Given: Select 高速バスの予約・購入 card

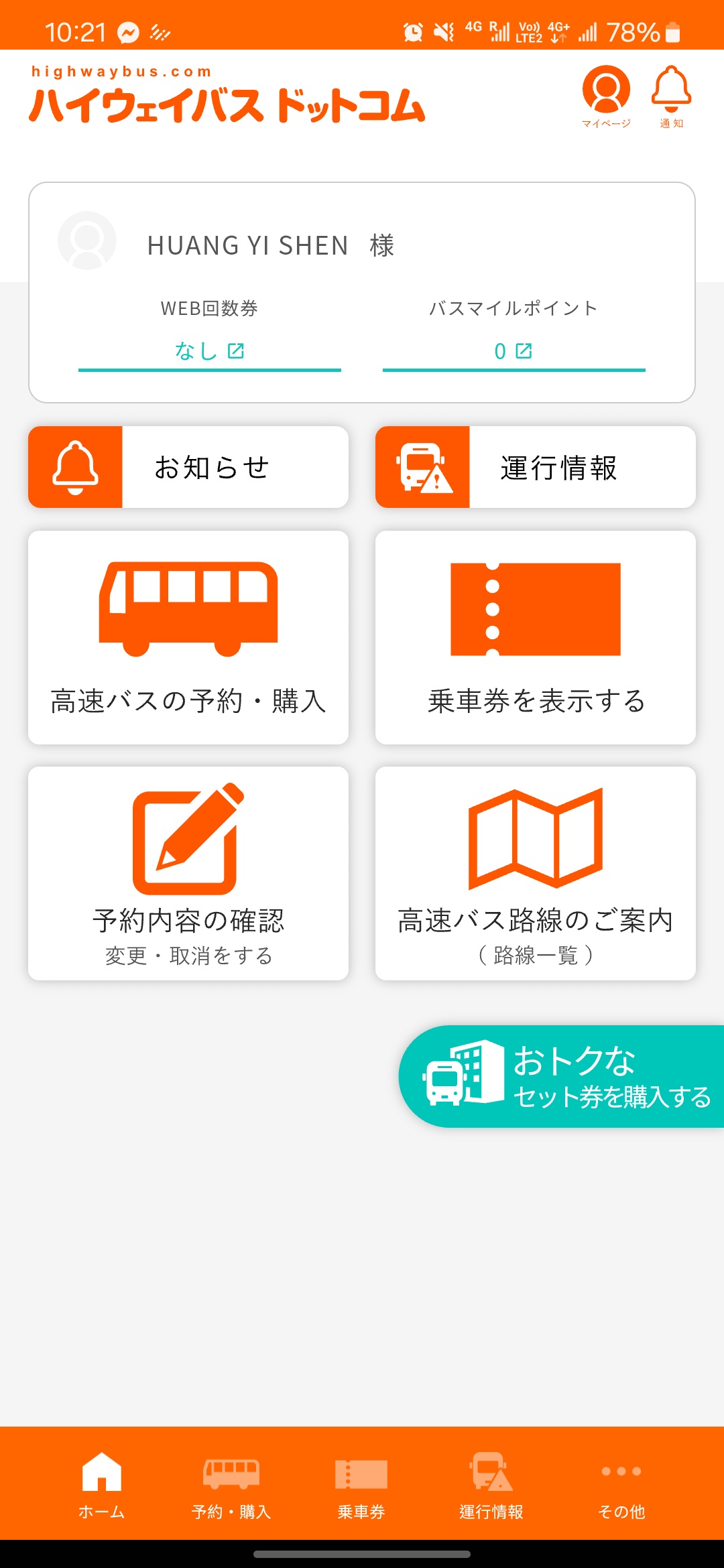Looking at the screenshot, I should tap(188, 637).
